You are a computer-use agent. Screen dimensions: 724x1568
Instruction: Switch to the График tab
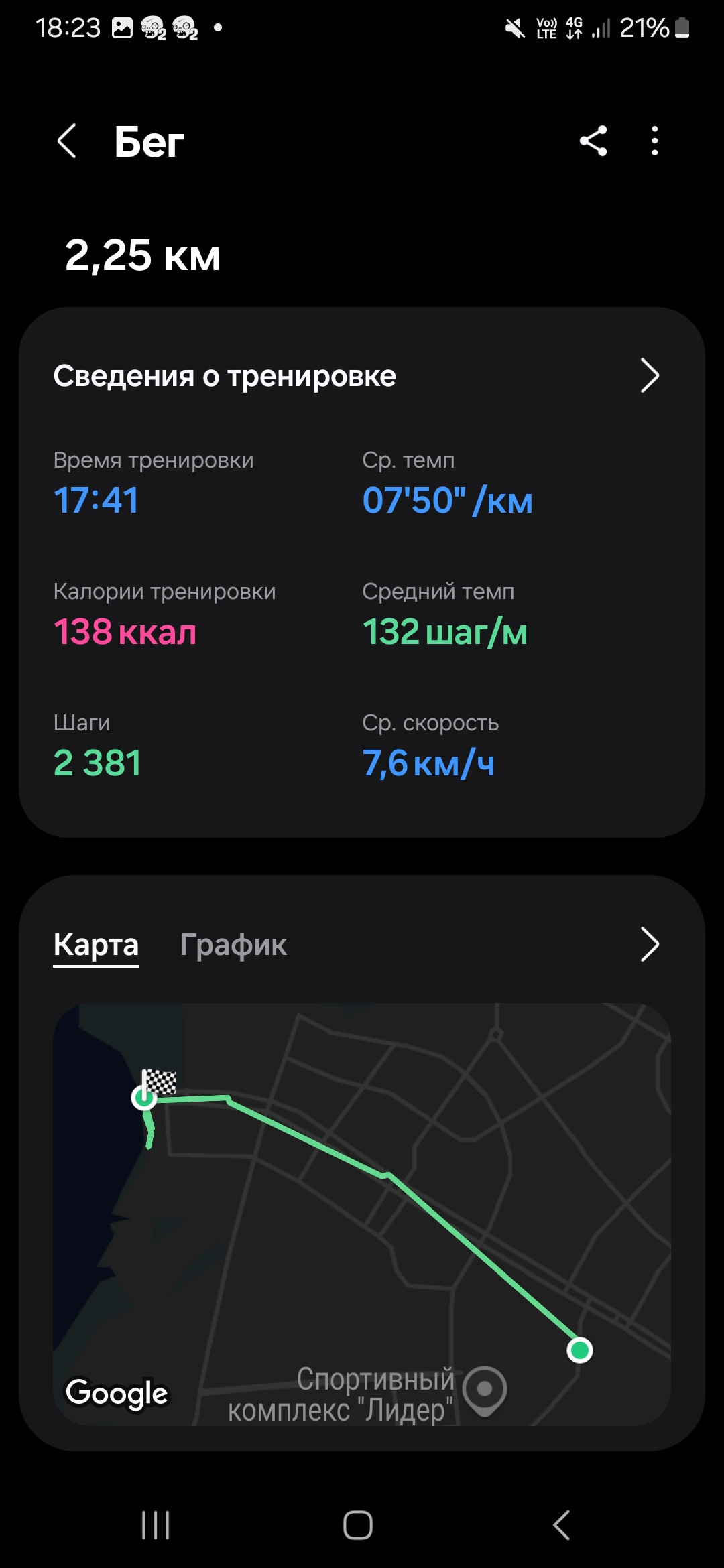tap(233, 945)
